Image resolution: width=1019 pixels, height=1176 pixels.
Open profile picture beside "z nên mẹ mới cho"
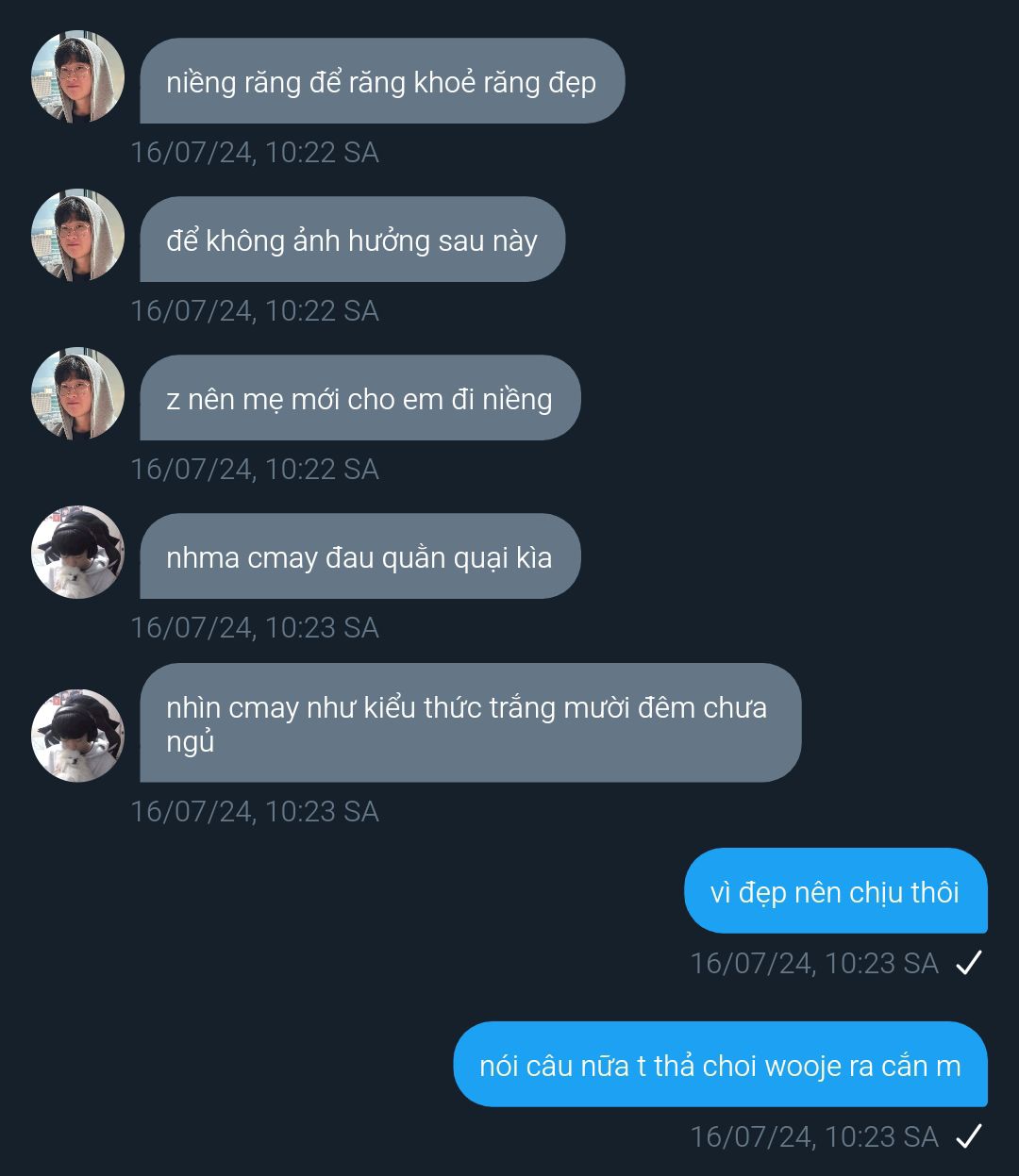(x=77, y=393)
